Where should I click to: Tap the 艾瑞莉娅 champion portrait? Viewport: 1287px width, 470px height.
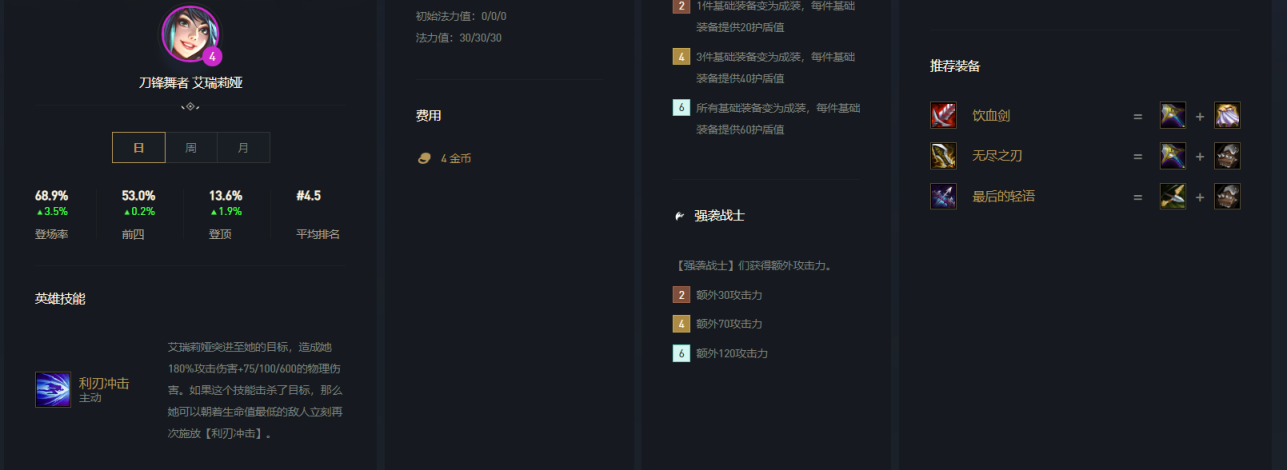click(x=189, y=33)
